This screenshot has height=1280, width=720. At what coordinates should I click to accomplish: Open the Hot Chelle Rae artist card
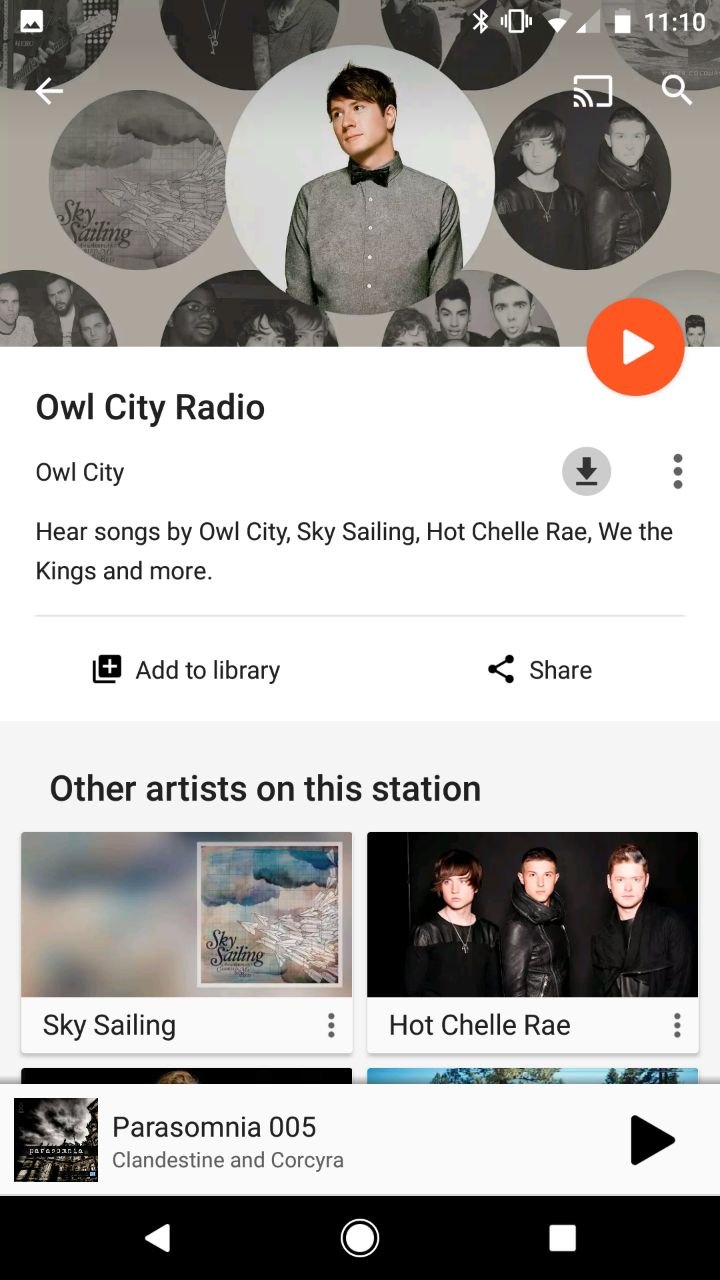point(532,942)
